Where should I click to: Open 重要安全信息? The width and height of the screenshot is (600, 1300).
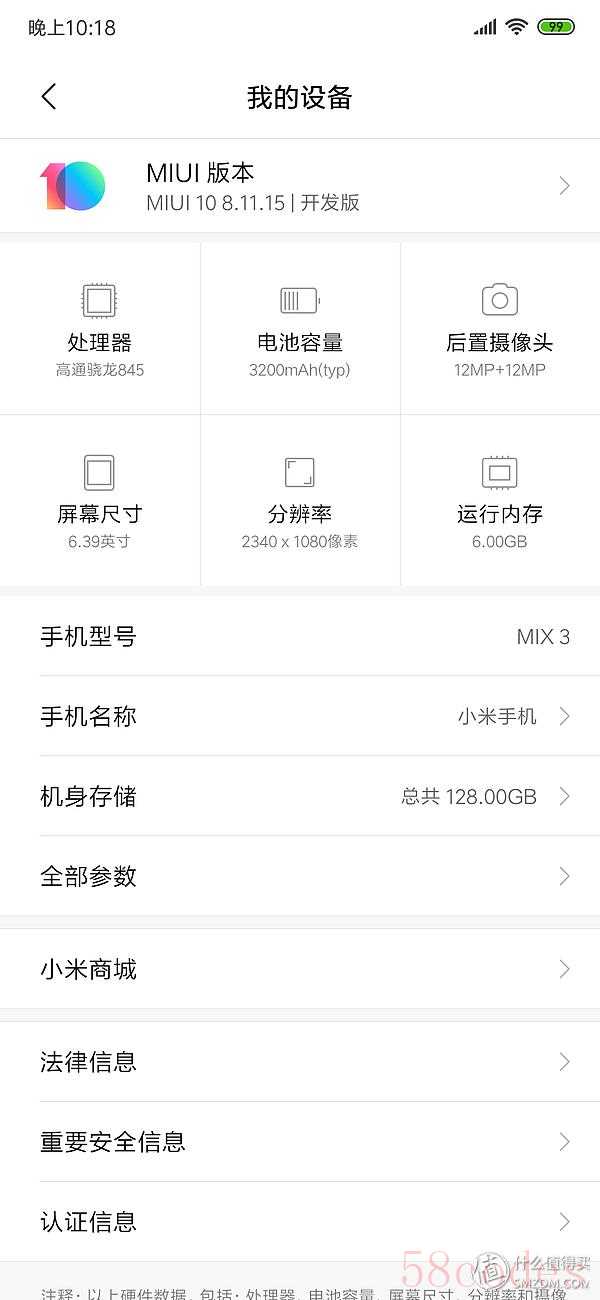tap(300, 1141)
